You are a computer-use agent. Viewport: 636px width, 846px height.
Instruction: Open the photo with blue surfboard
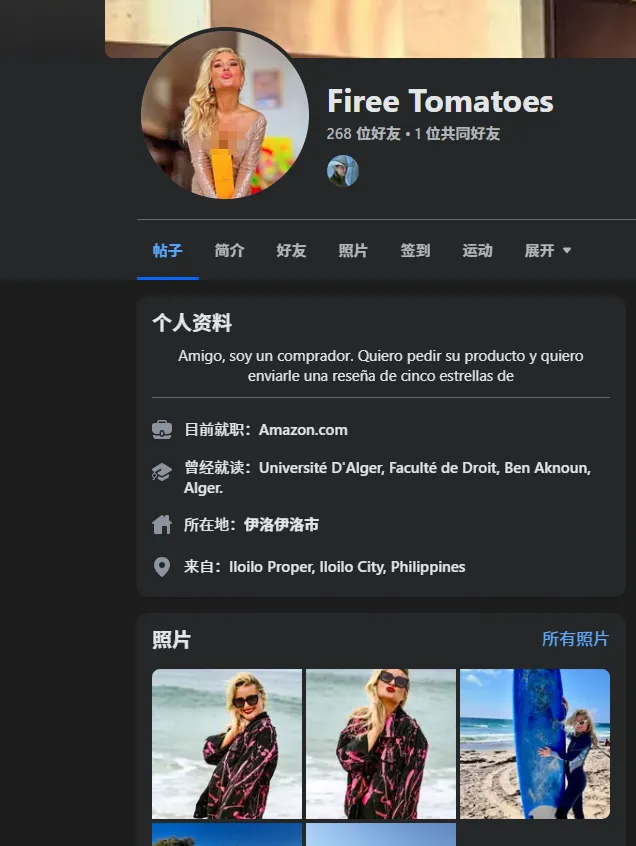tap(534, 744)
